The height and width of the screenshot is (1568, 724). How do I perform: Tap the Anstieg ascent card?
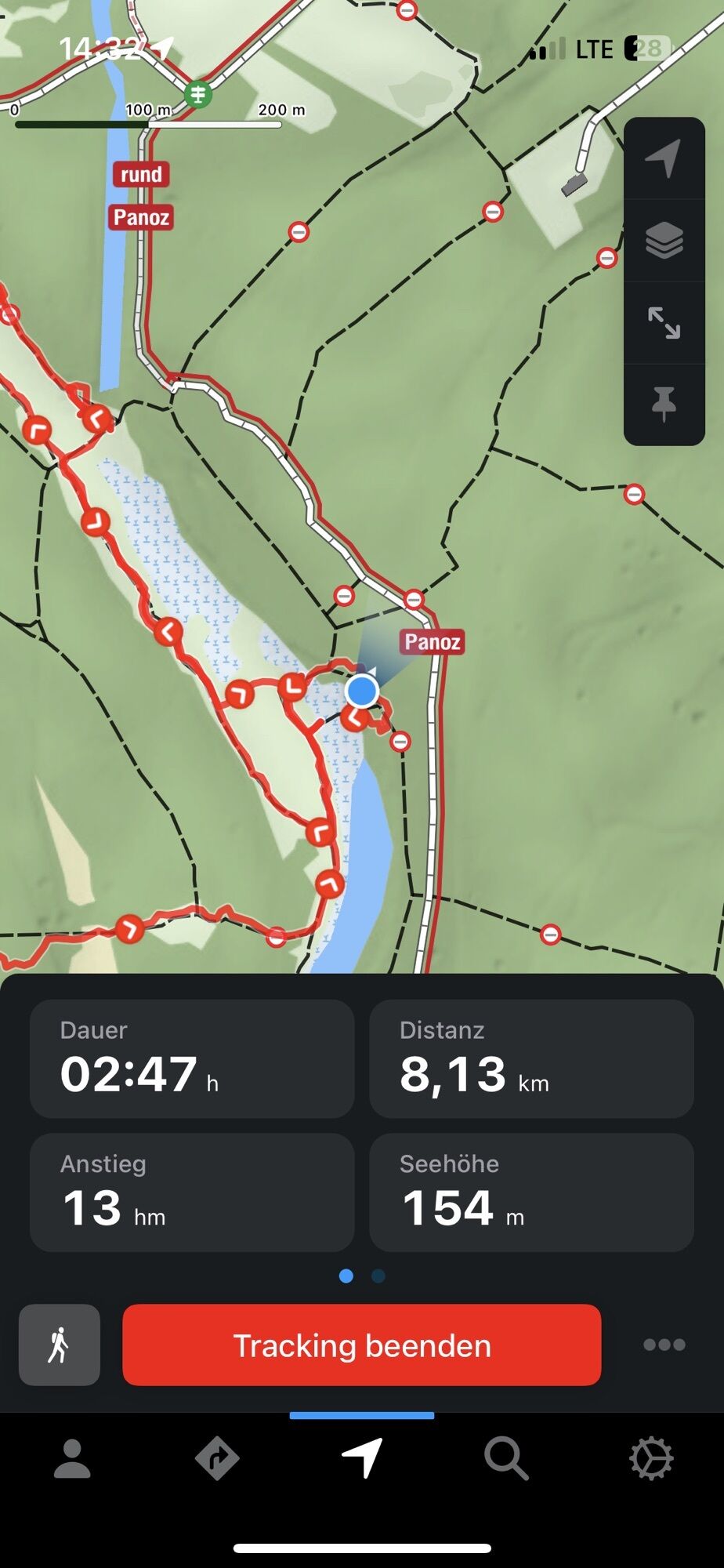click(x=192, y=1192)
